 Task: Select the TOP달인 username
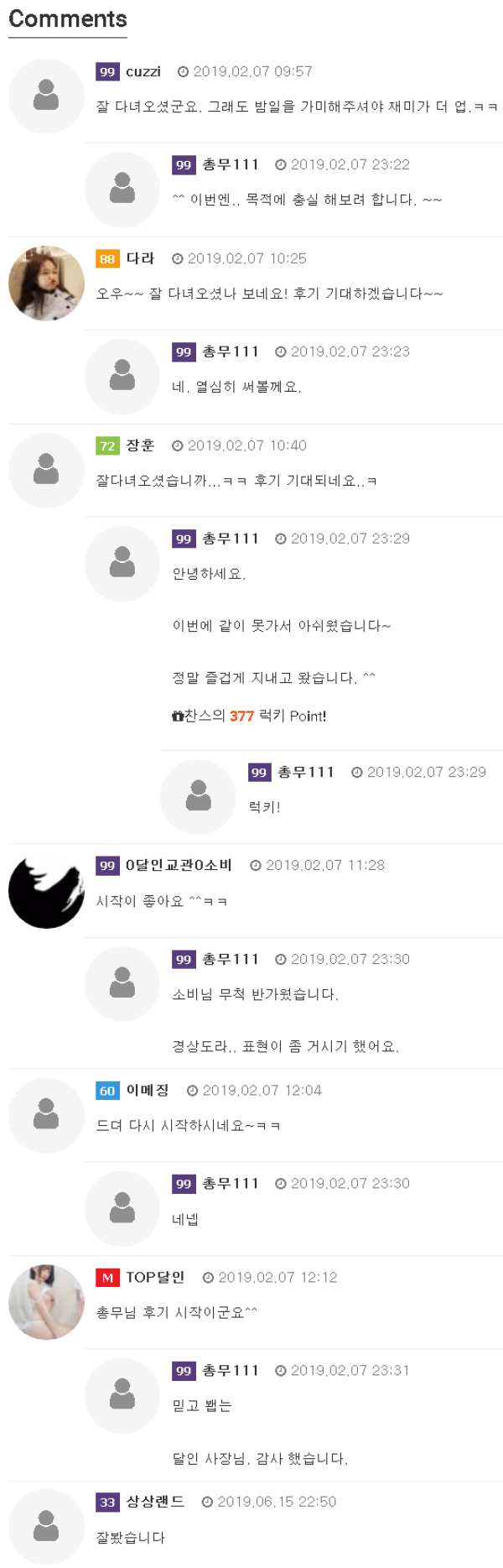pyautogui.click(x=155, y=1278)
